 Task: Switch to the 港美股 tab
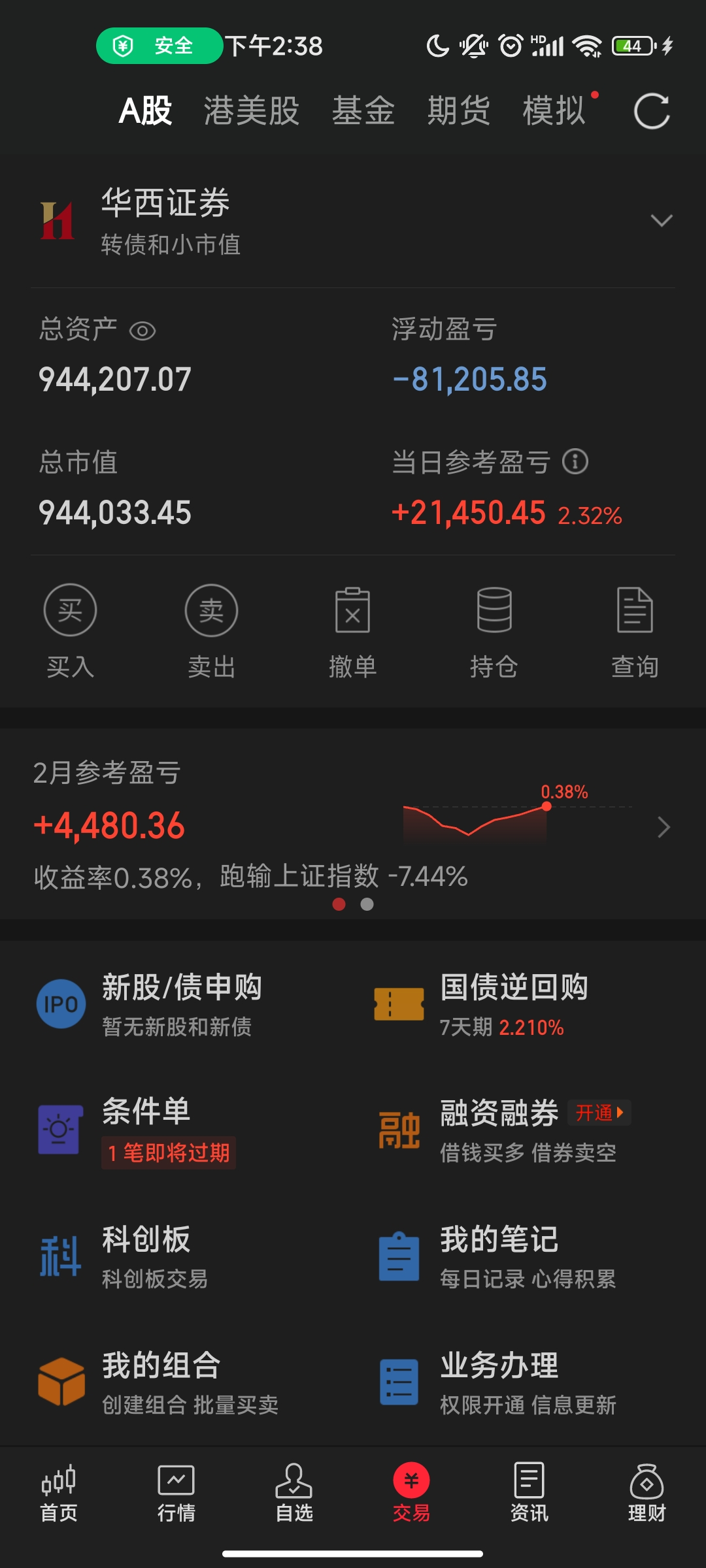click(x=252, y=110)
